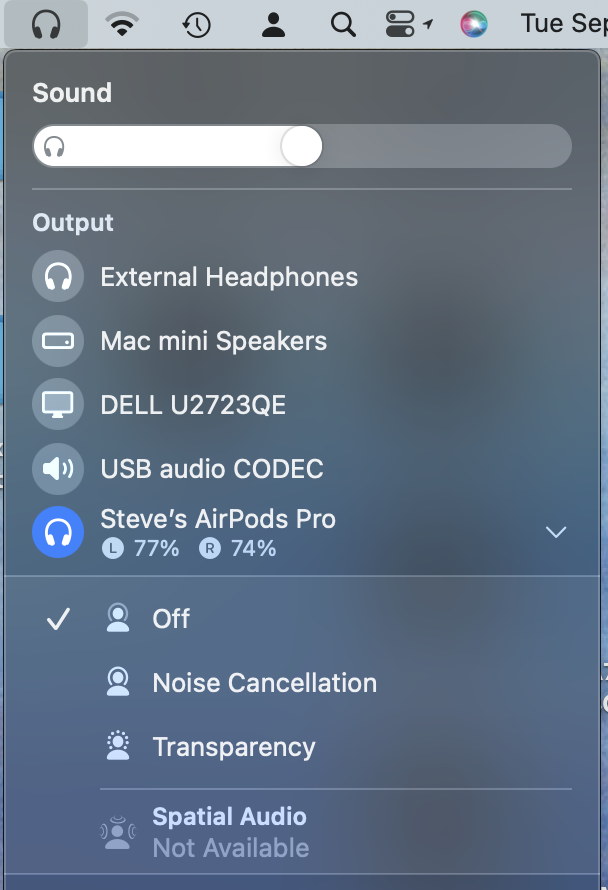Switch output to Mac mini Speakers
608x890 pixels.
coord(213,341)
